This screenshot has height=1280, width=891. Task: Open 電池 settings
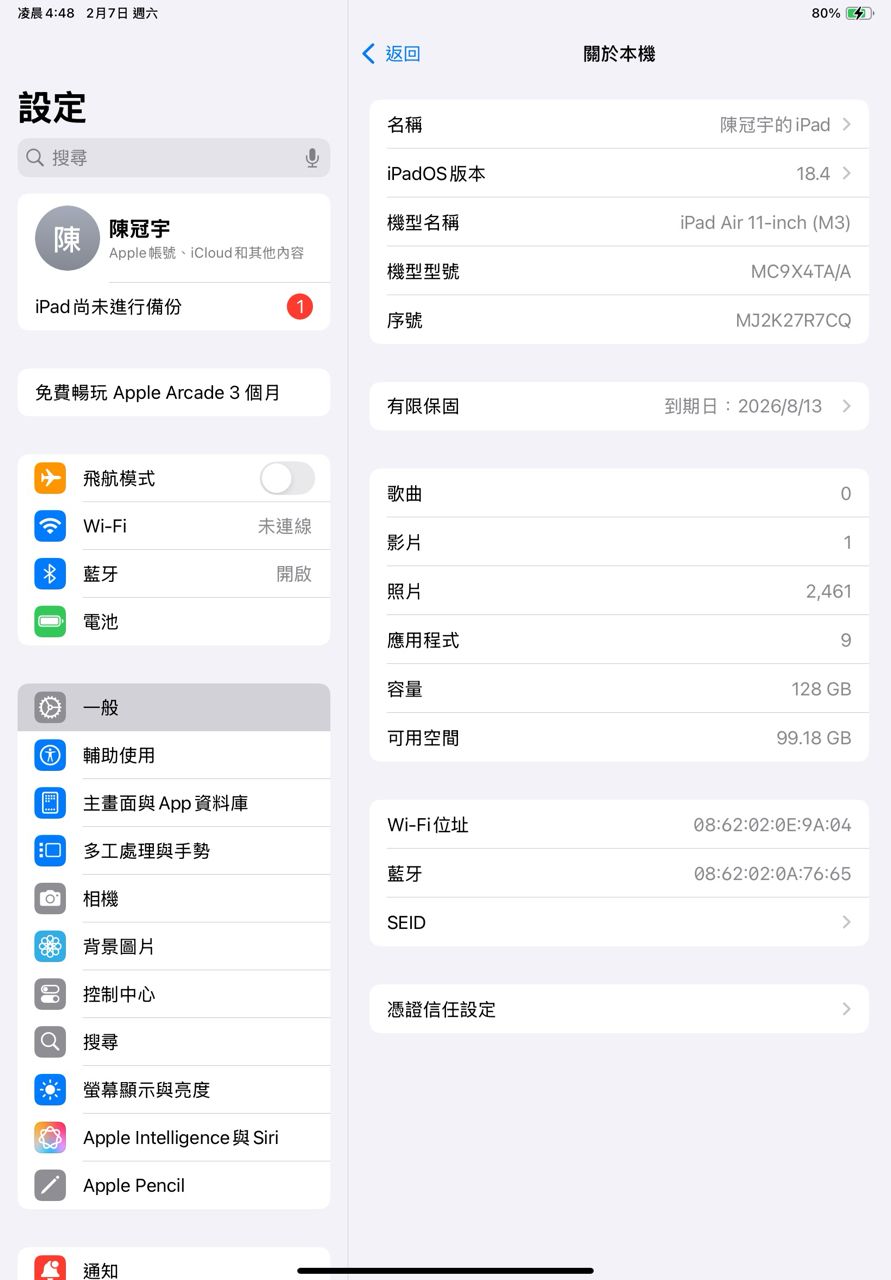coord(173,622)
